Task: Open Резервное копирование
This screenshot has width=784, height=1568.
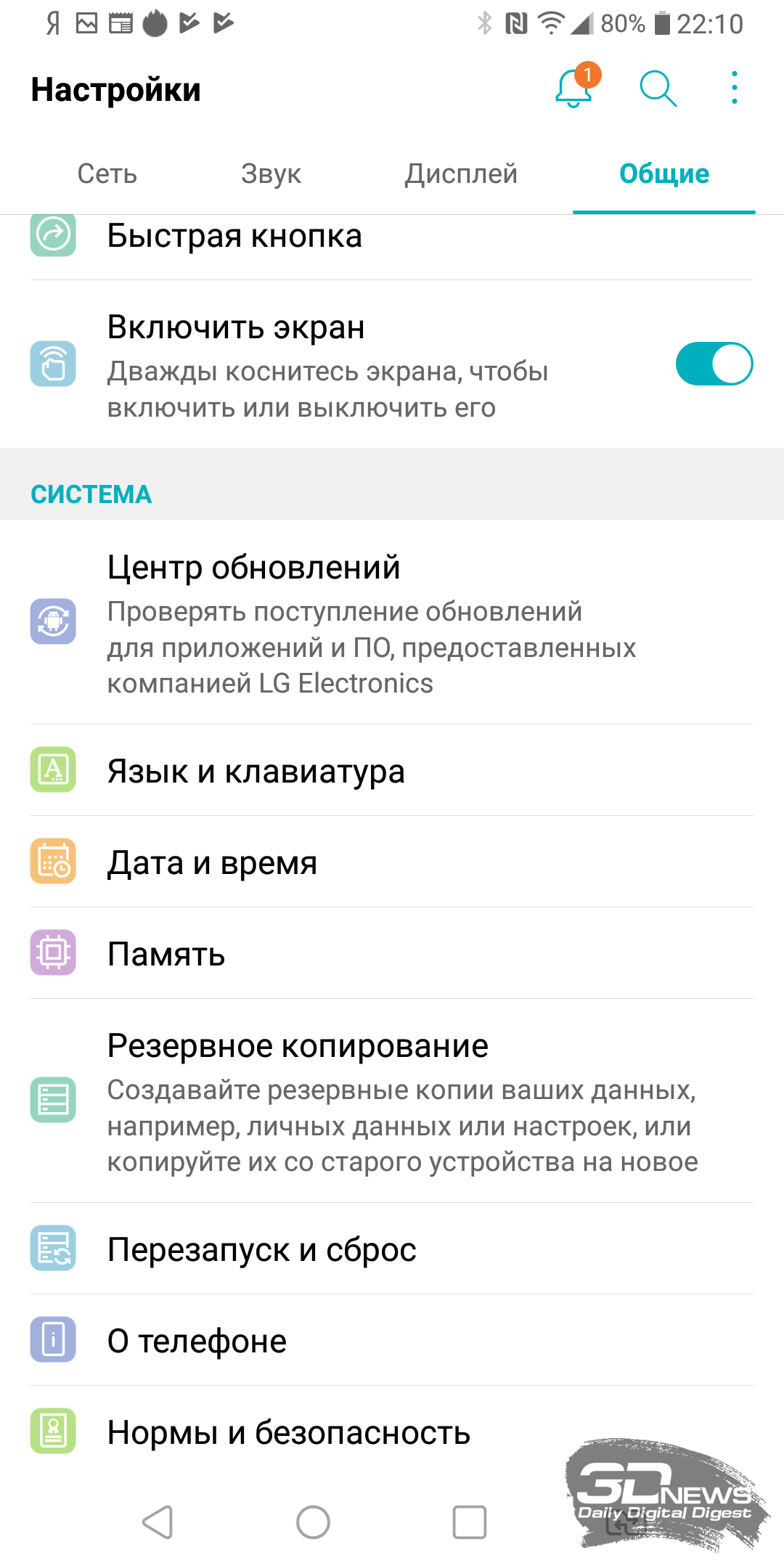Action: [392, 1101]
